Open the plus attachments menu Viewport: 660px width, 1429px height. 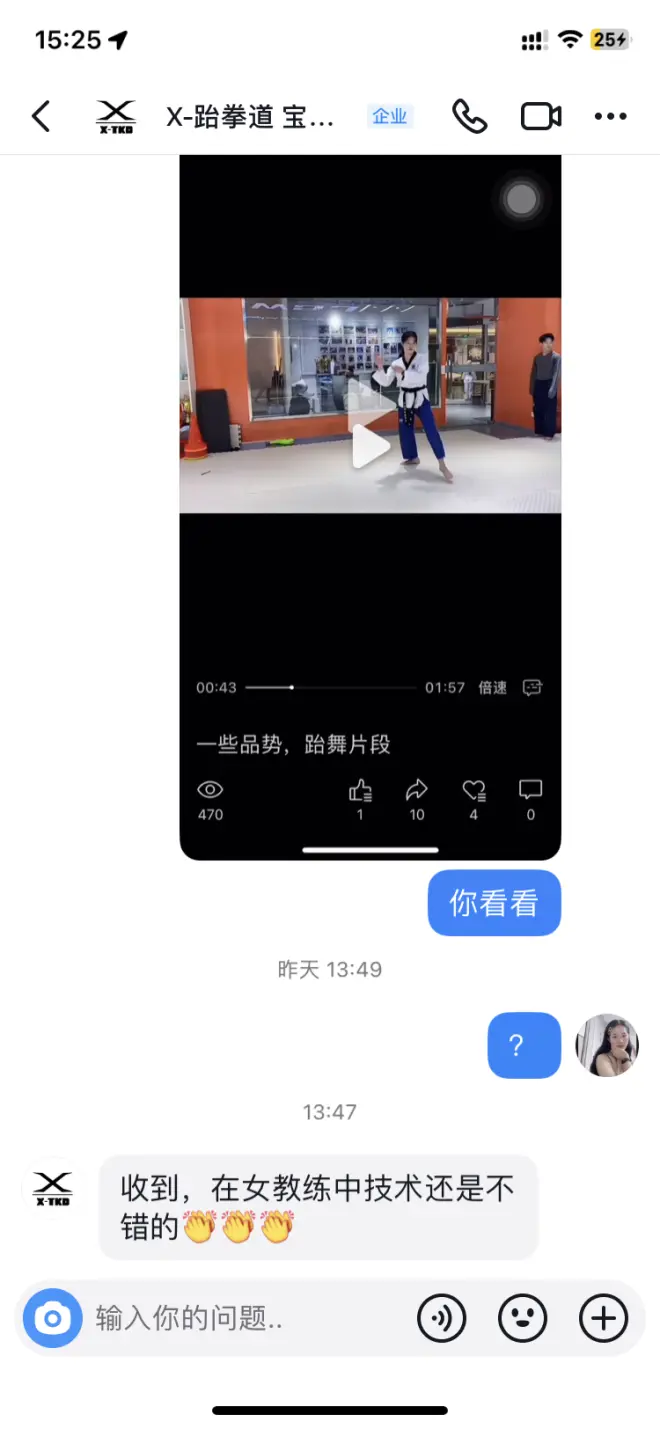tap(603, 1319)
